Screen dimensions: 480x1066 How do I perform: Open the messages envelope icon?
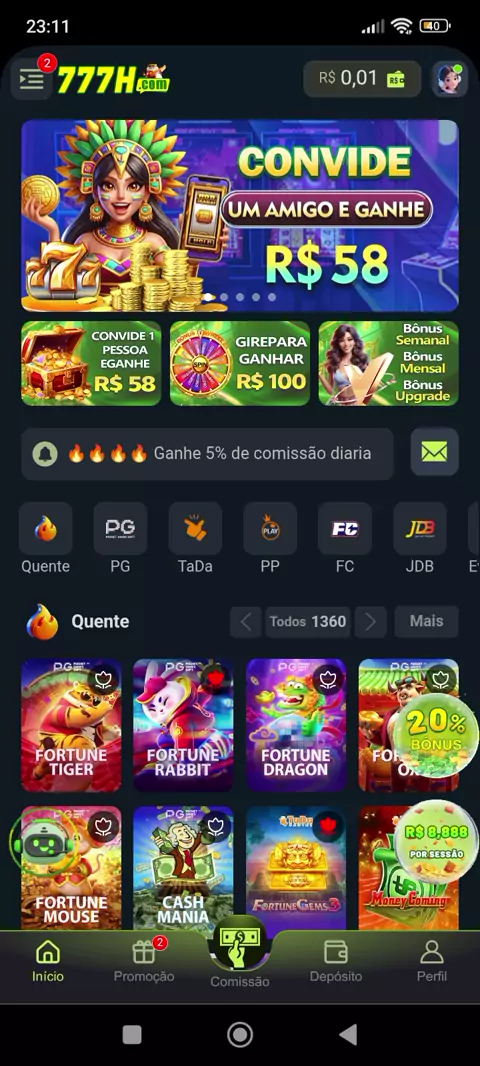[434, 451]
